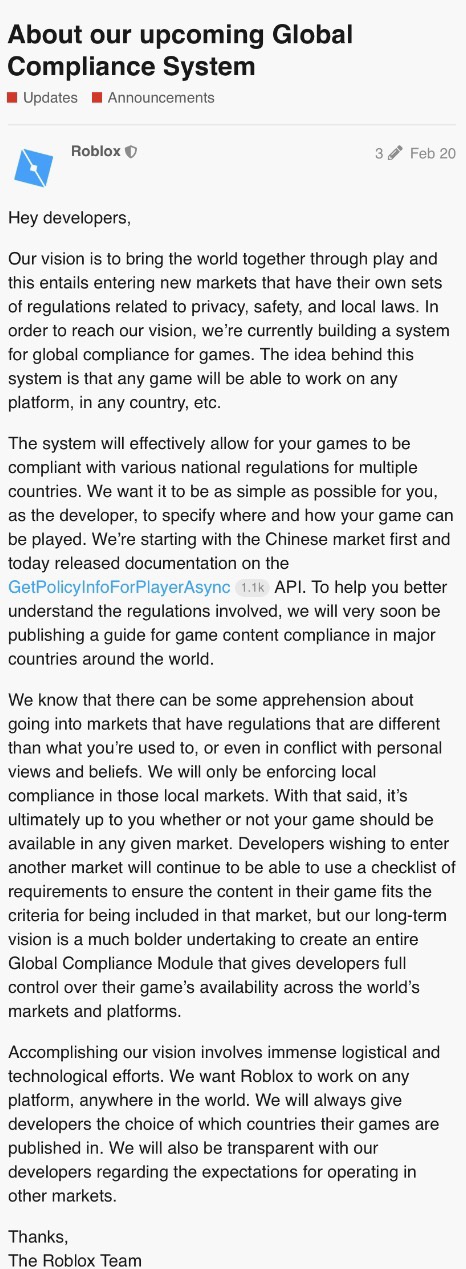The image size is (466, 1269).
Task: Open the GetPolicyInfoForPlayerAsync API link
Action: [119, 587]
